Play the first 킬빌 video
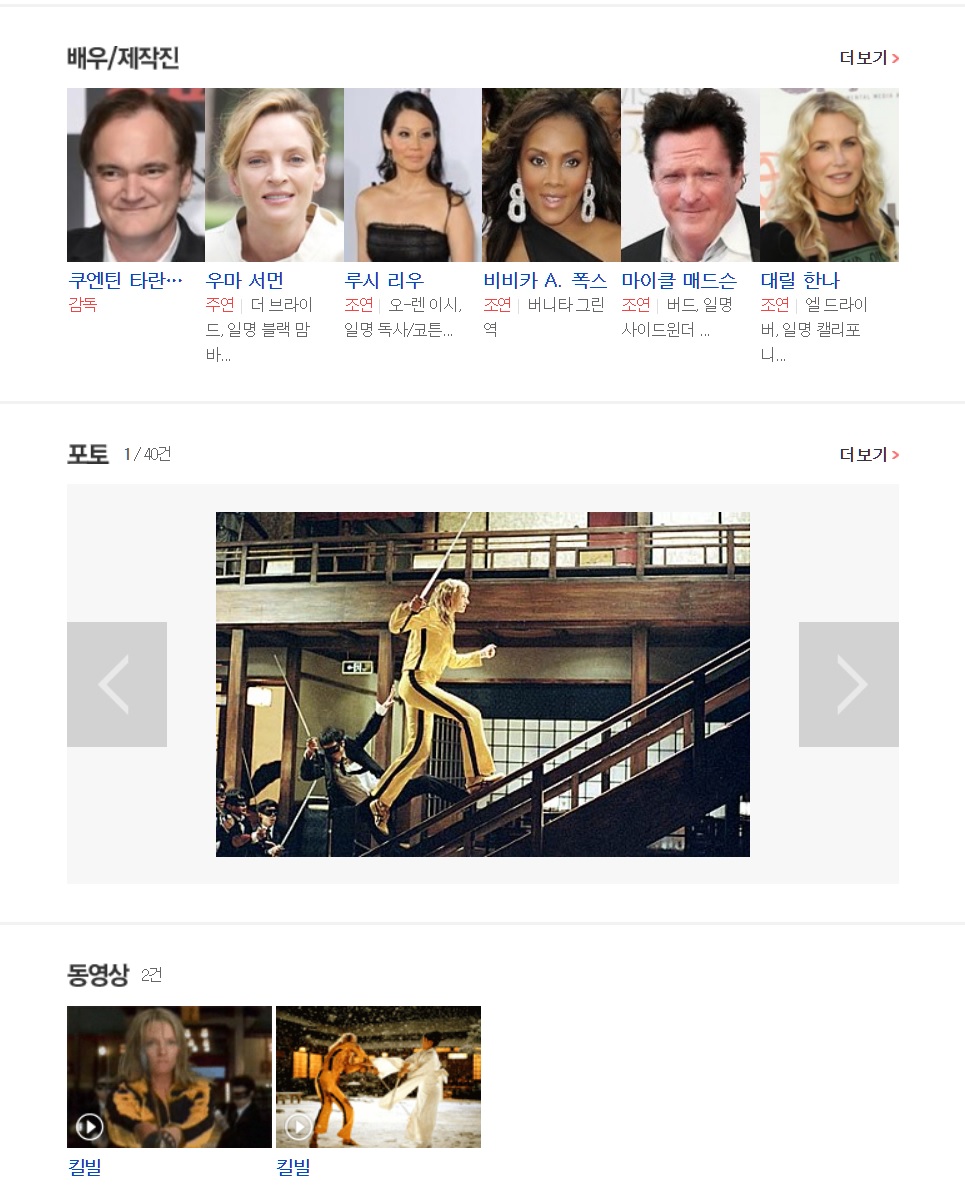The height and width of the screenshot is (1190, 965). pyautogui.click(x=169, y=1077)
